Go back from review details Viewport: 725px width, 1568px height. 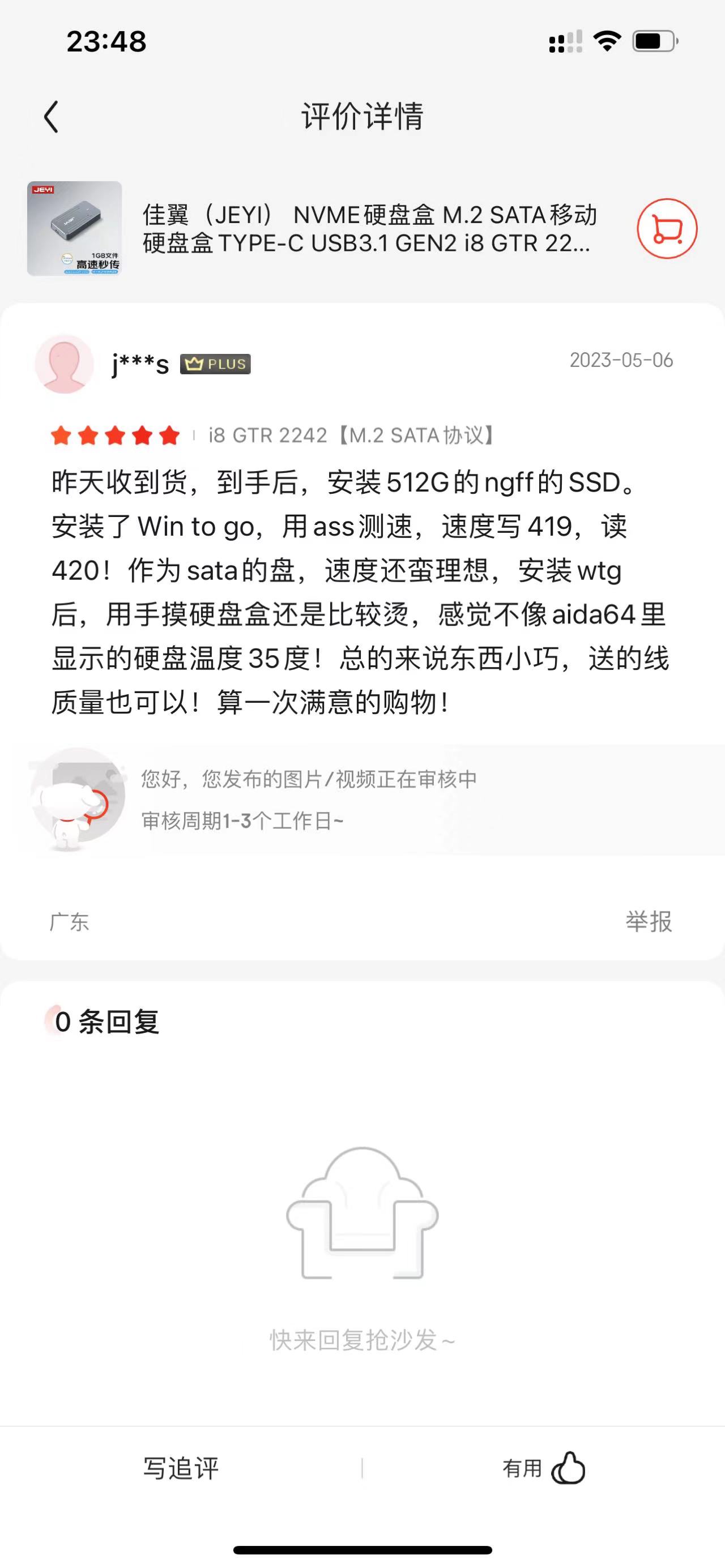(52, 116)
